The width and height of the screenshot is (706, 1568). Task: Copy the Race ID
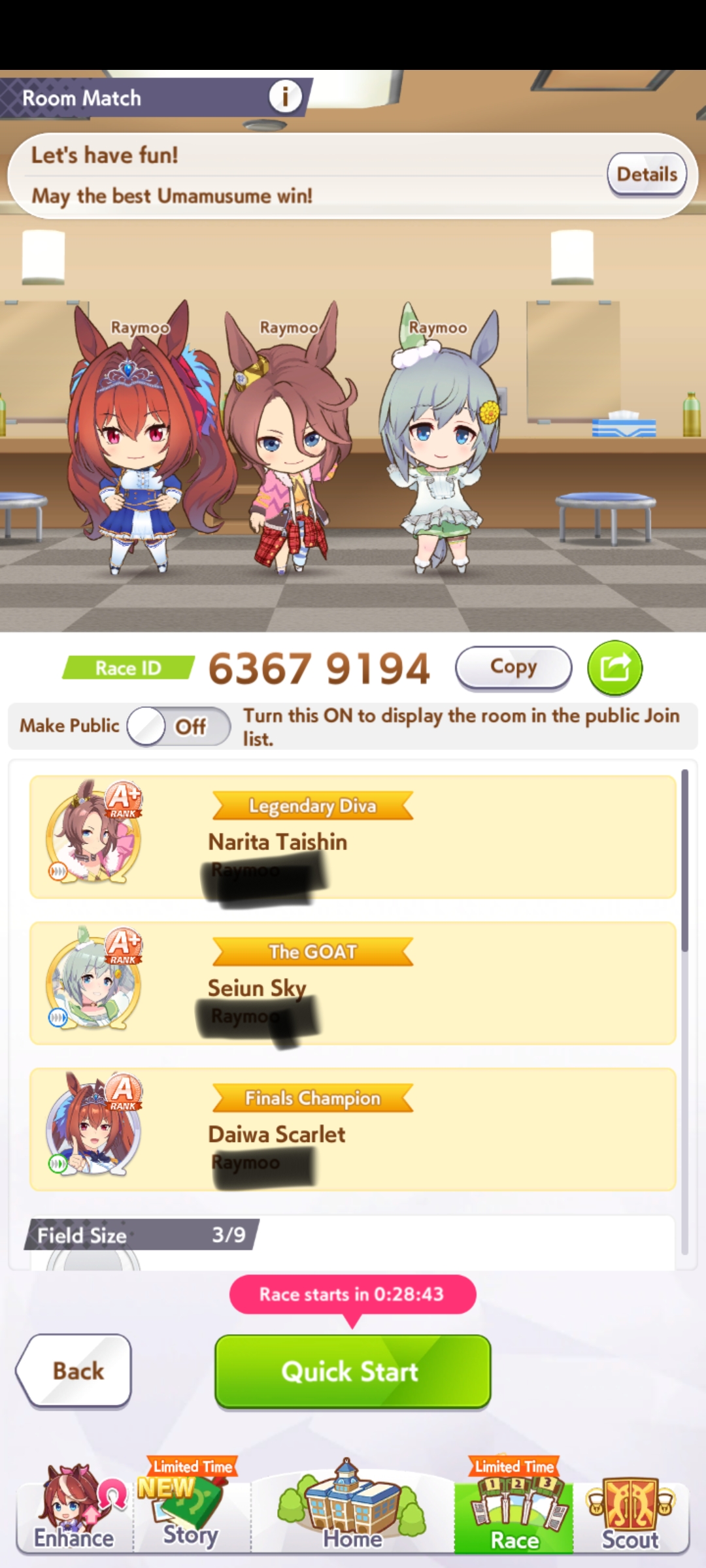coord(513,668)
